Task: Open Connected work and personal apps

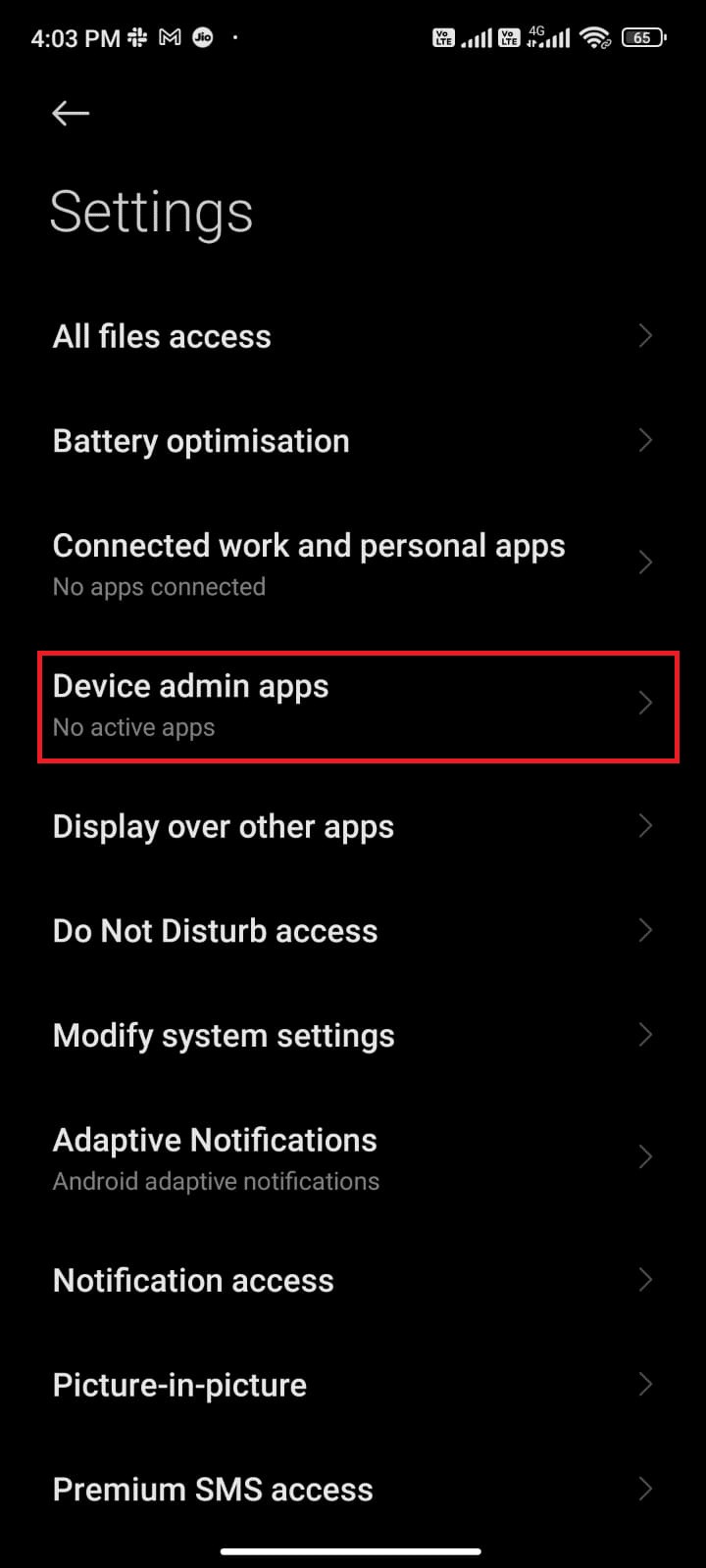Action: 353,563
